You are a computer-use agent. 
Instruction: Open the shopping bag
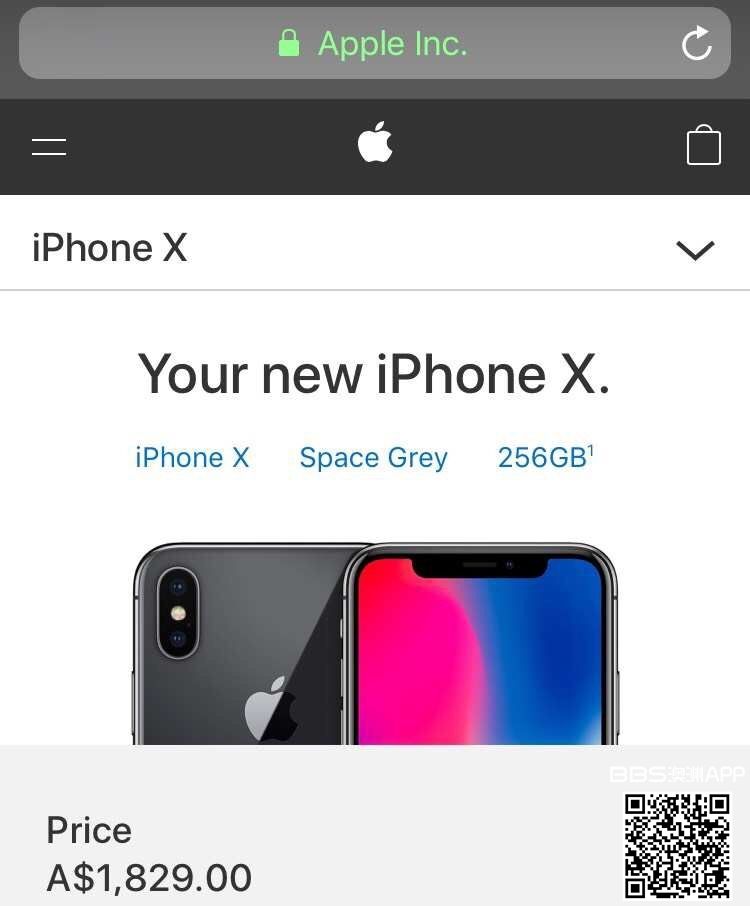coord(703,145)
